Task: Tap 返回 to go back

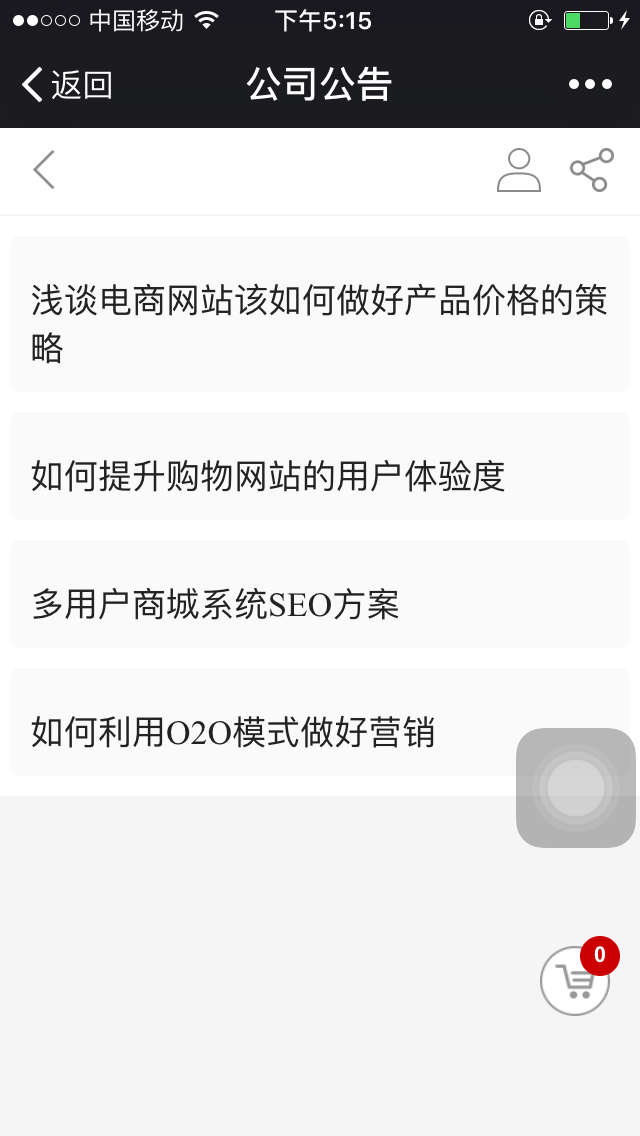Action: [67, 85]
